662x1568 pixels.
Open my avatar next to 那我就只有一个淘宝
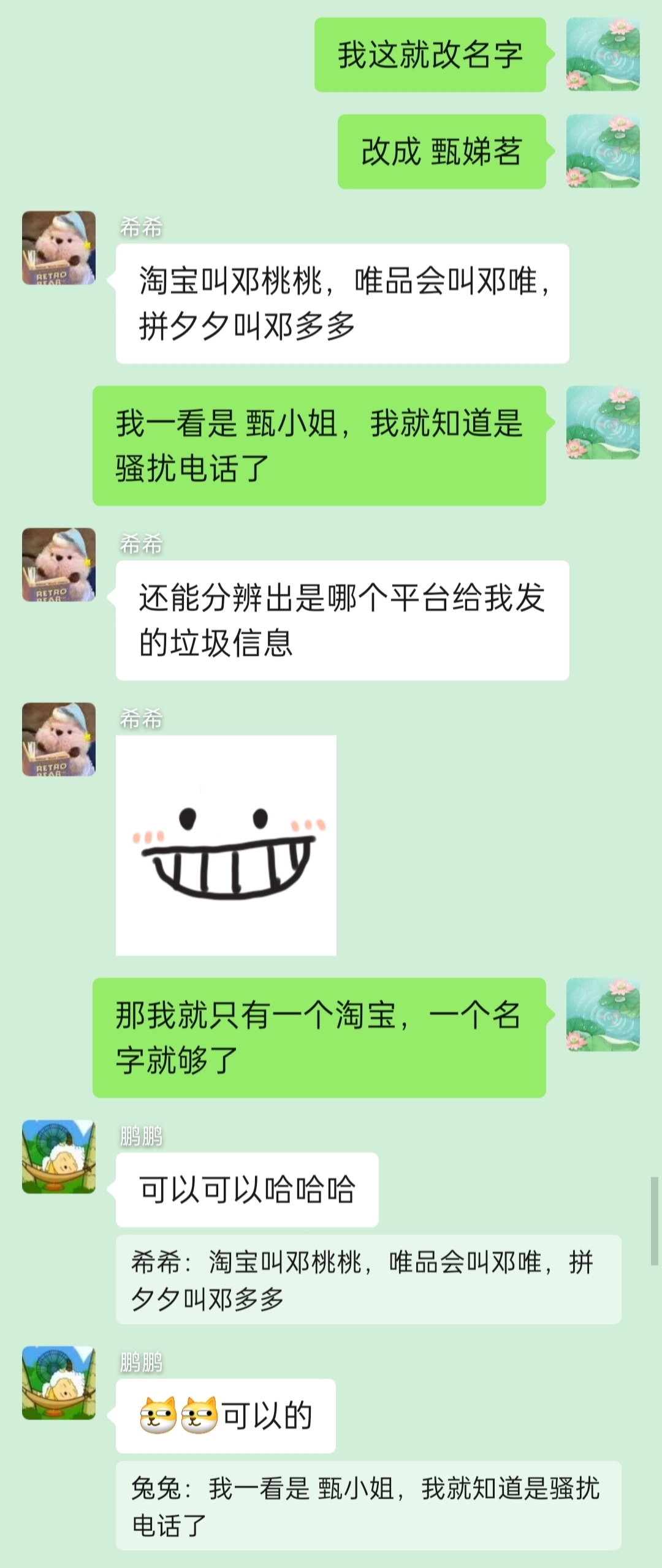[x=603, y=1014]
